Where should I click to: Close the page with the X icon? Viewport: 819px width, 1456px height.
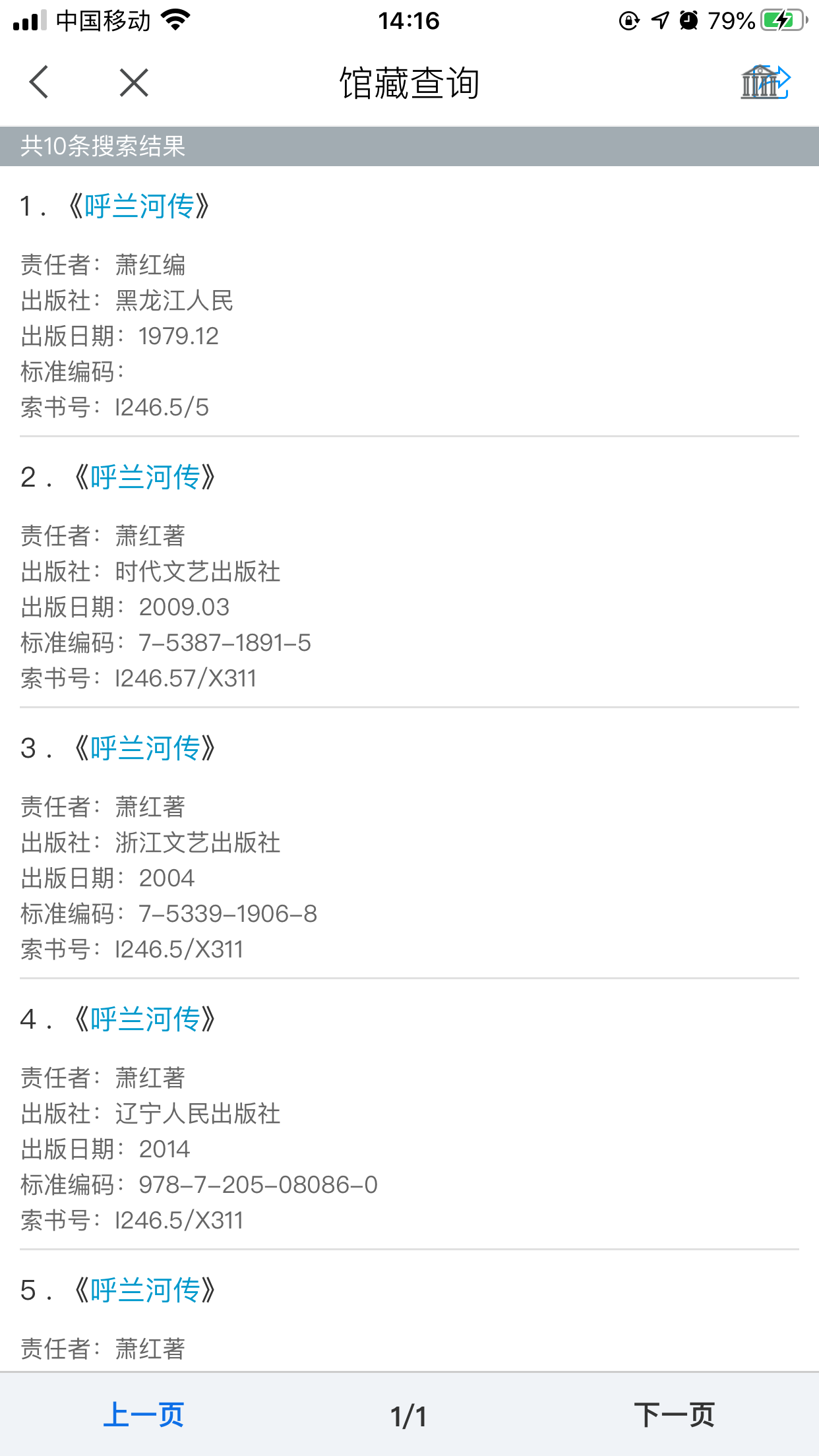[134, 82]
